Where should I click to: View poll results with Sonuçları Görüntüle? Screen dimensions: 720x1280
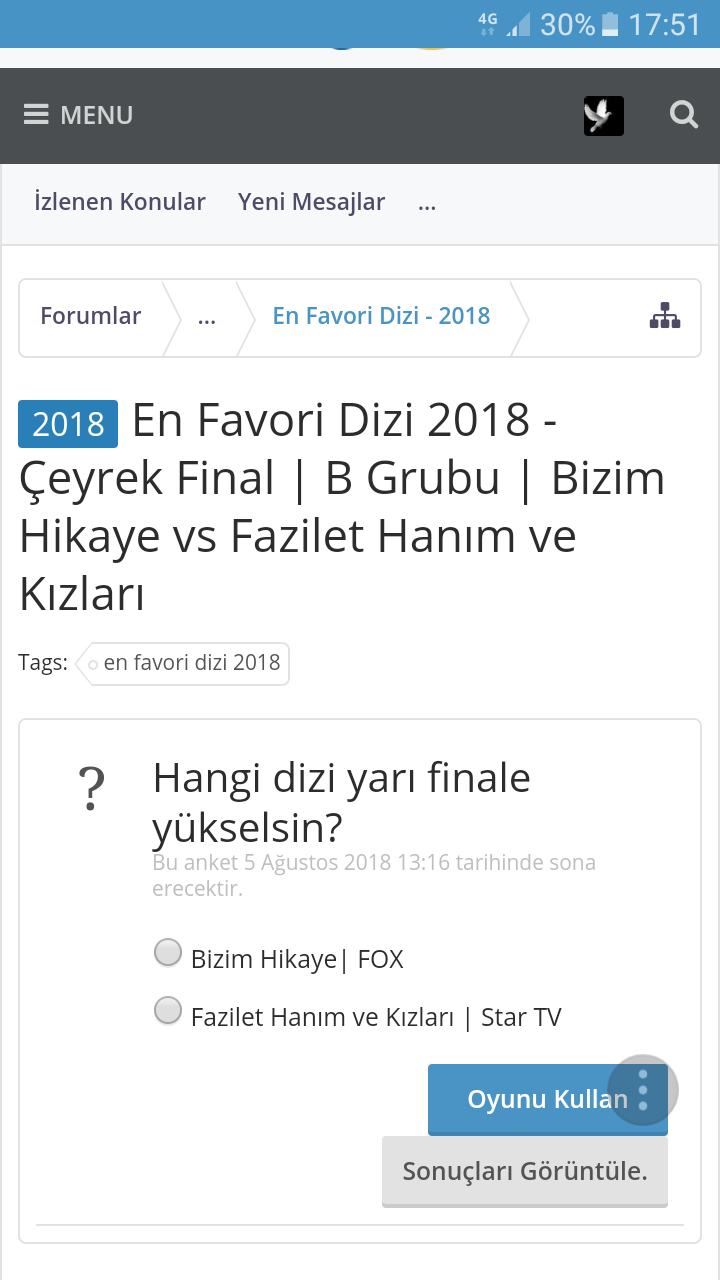[x=524, y=1171]
